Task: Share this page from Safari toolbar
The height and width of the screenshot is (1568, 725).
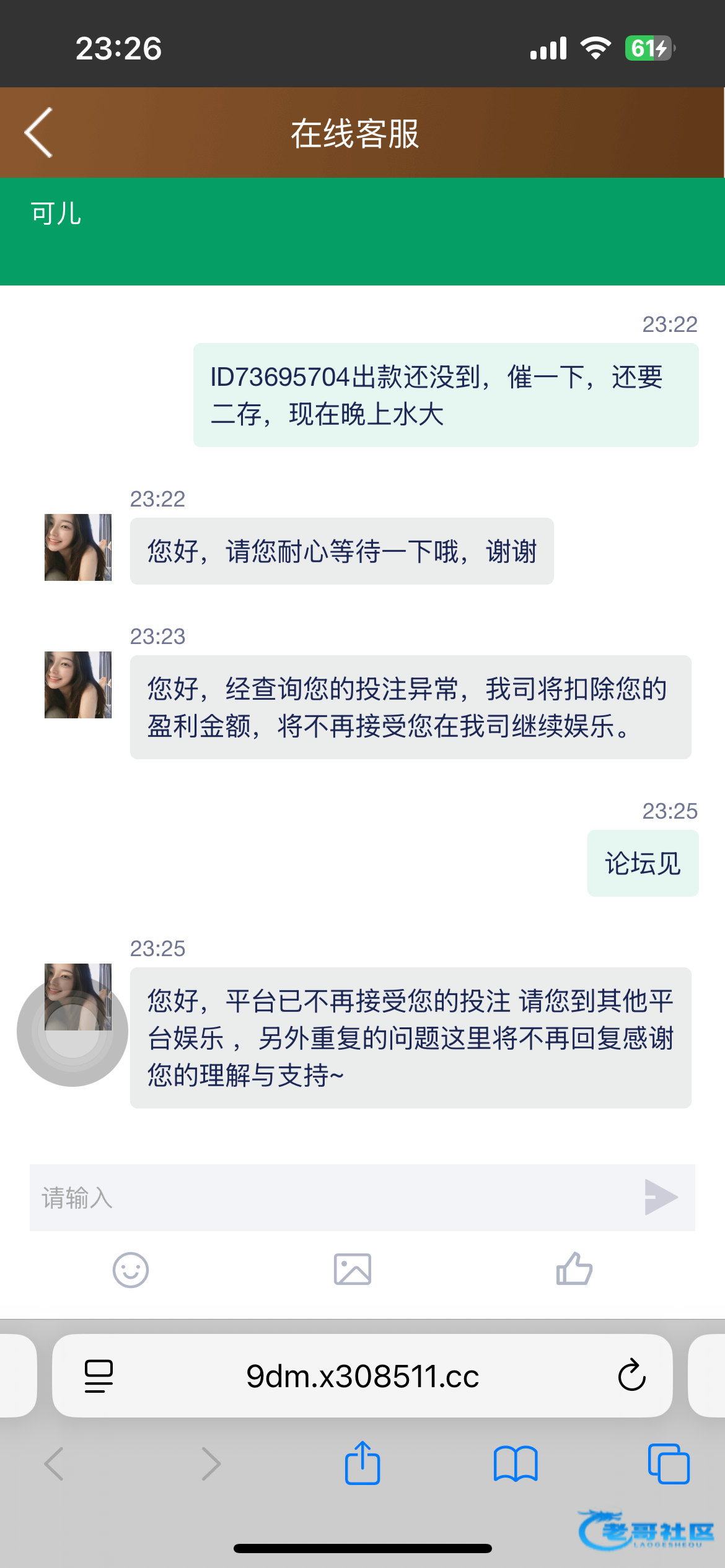Action: click(x=362, y=1463)
